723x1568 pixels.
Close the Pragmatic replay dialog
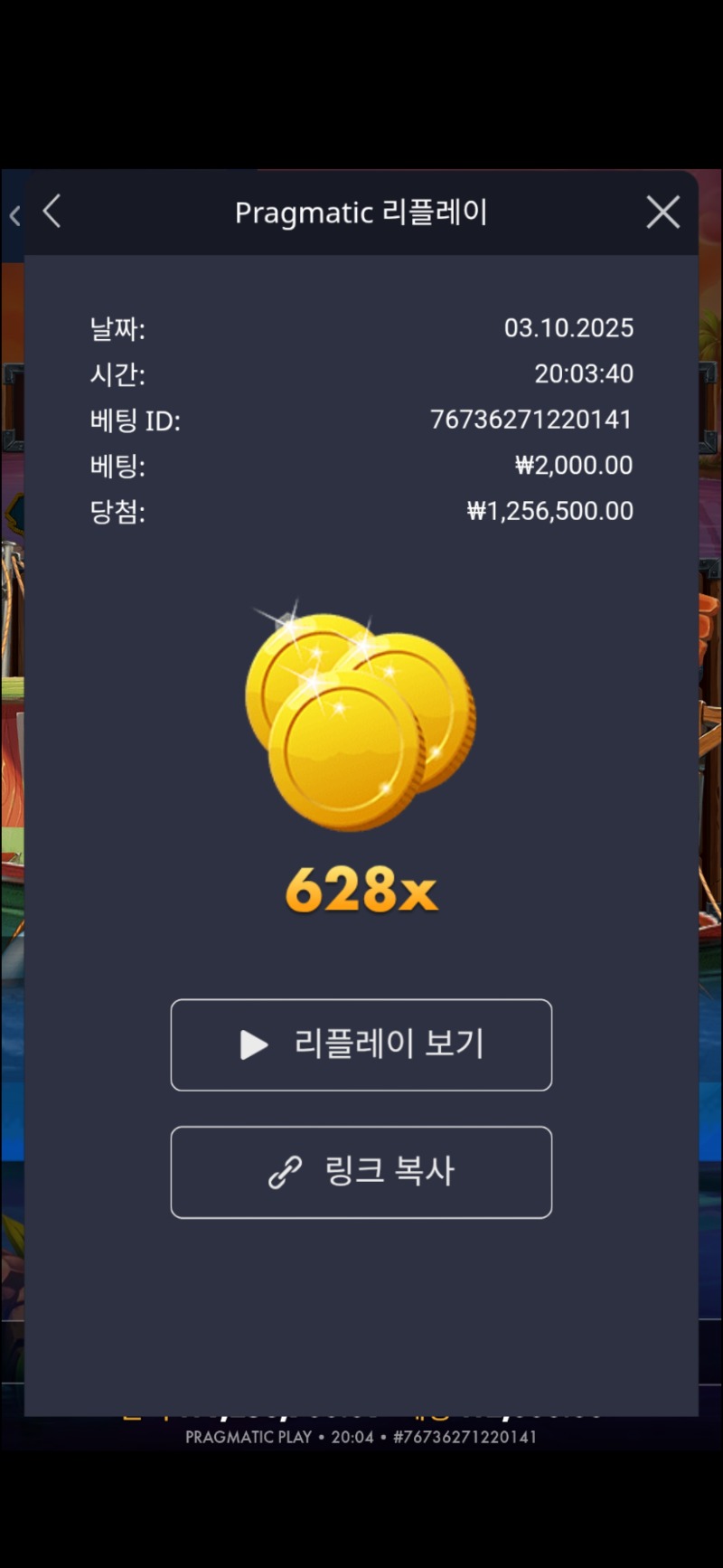[x=662, y=213]
